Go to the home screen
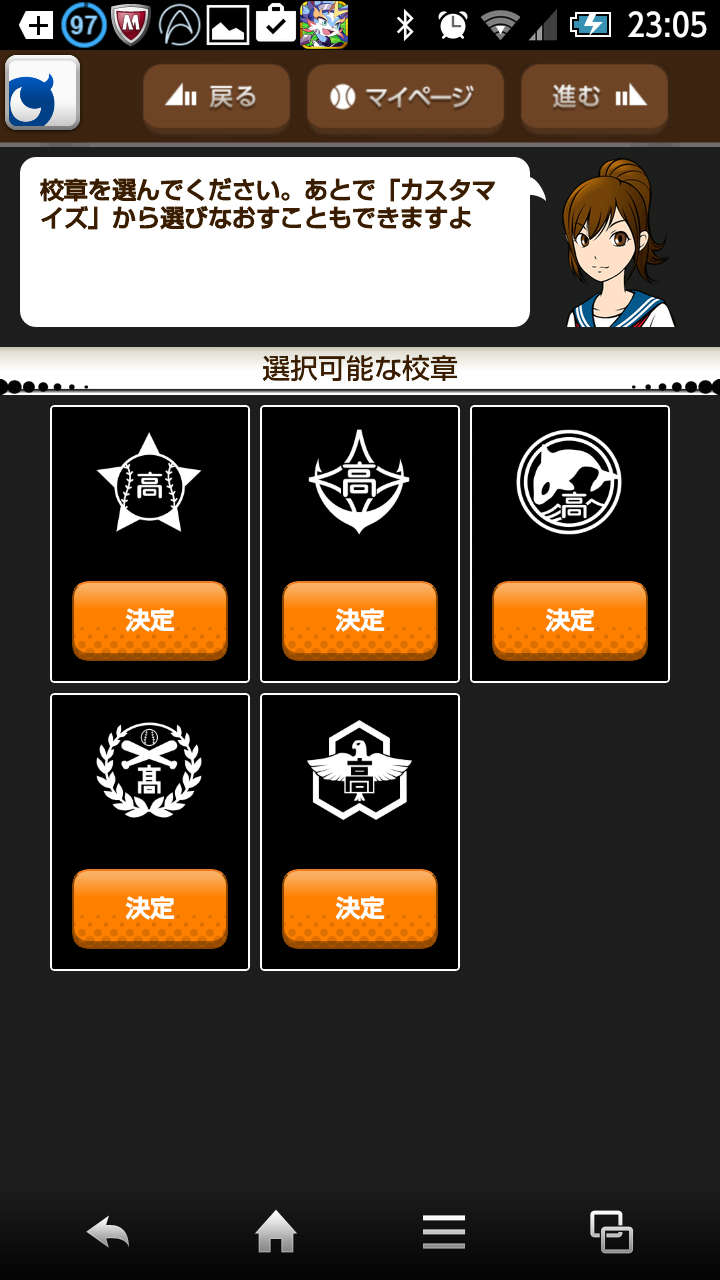This screenshot has height=1280, width=720. point(276,1232)
